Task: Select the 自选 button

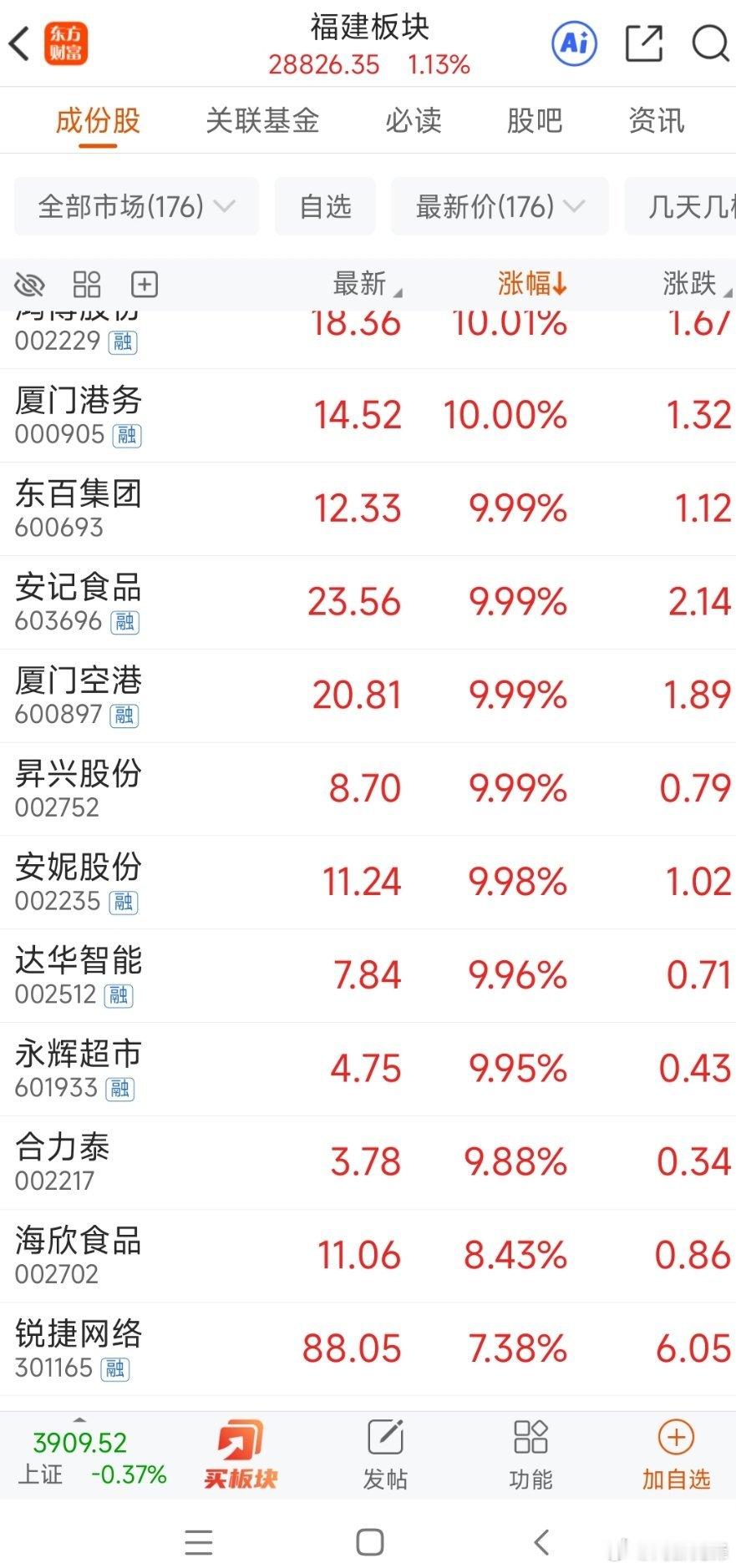Action: tap(324, 206)
